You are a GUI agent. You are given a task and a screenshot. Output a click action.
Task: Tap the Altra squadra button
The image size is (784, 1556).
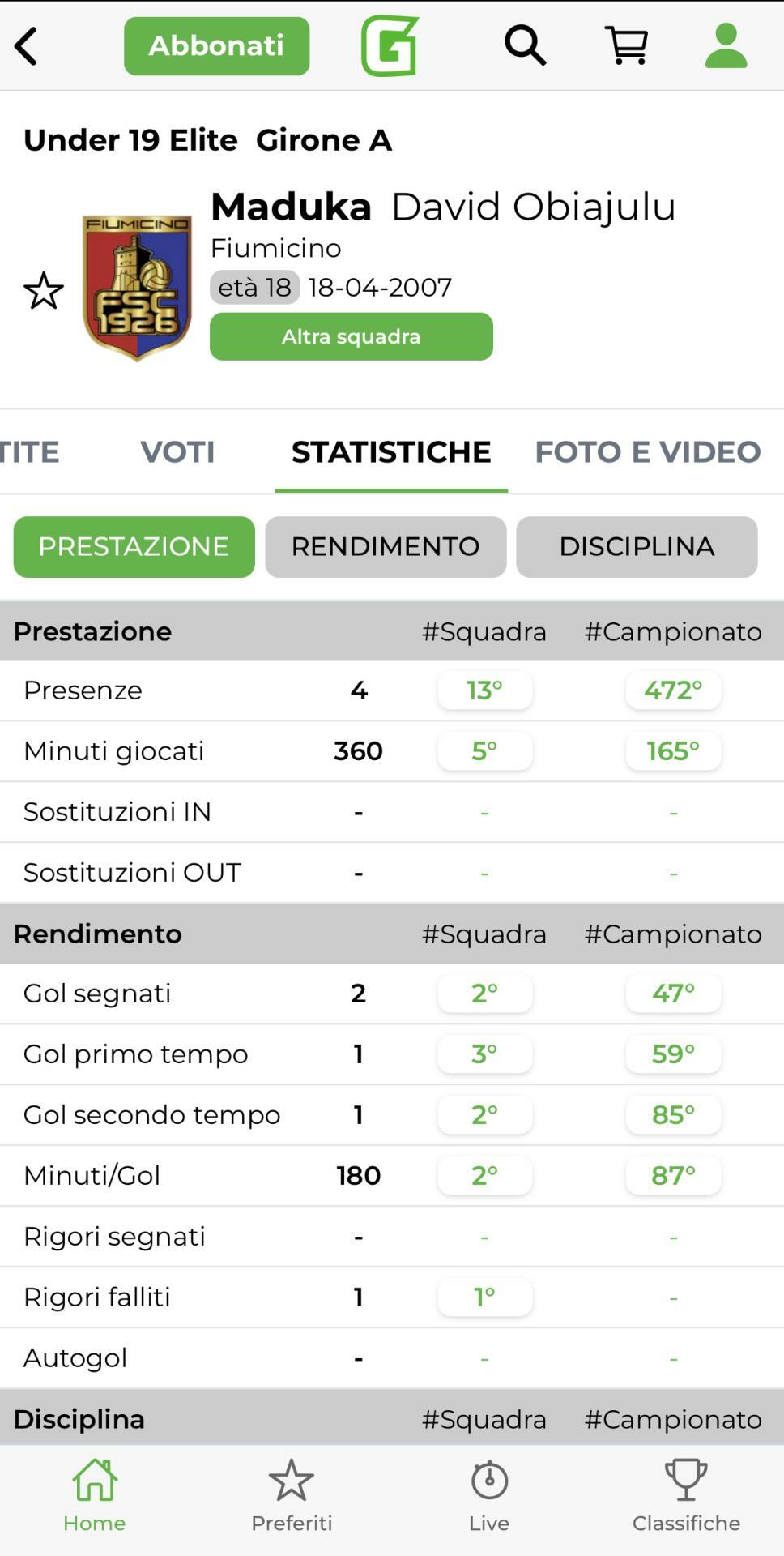351,336
